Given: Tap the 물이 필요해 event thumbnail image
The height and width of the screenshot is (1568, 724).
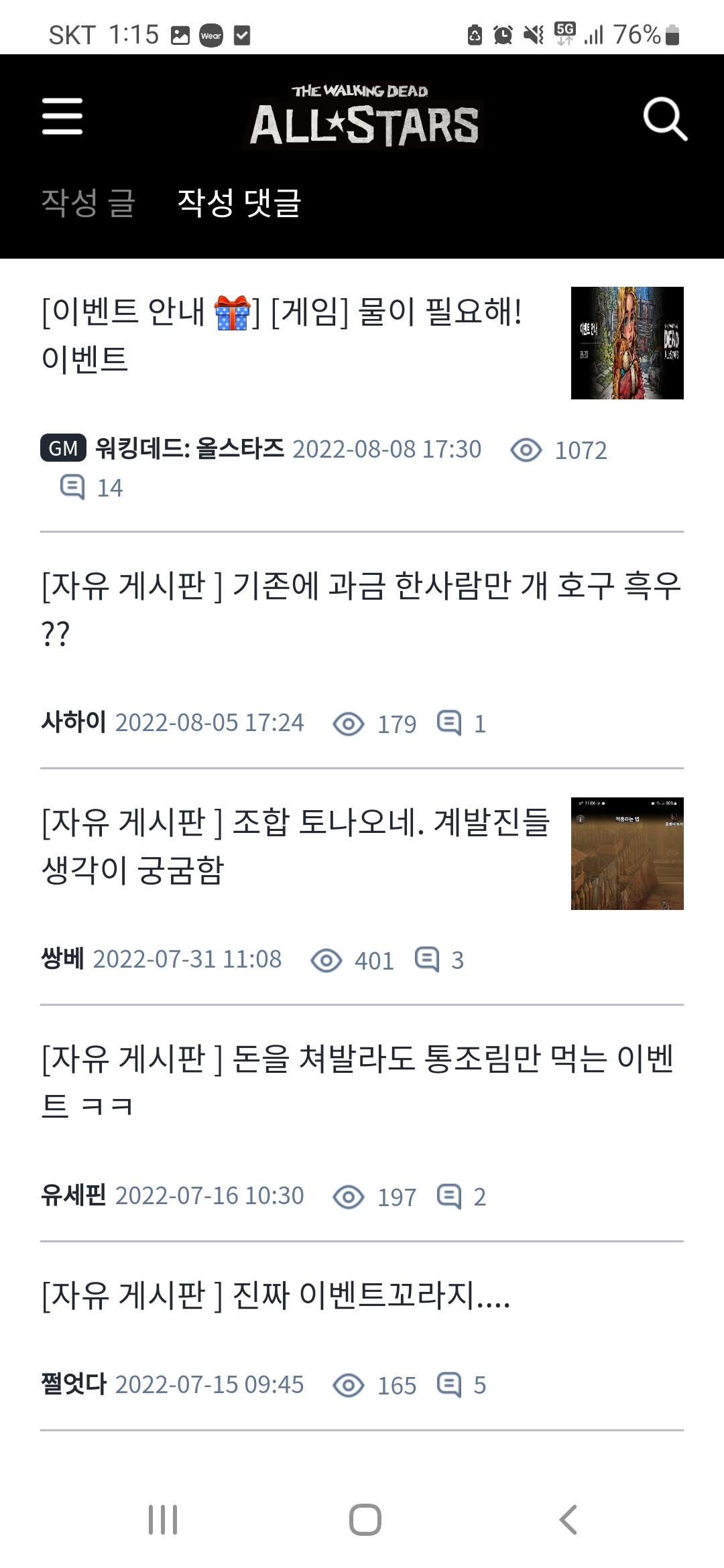Looking at the screenshot, I should 627,343.
